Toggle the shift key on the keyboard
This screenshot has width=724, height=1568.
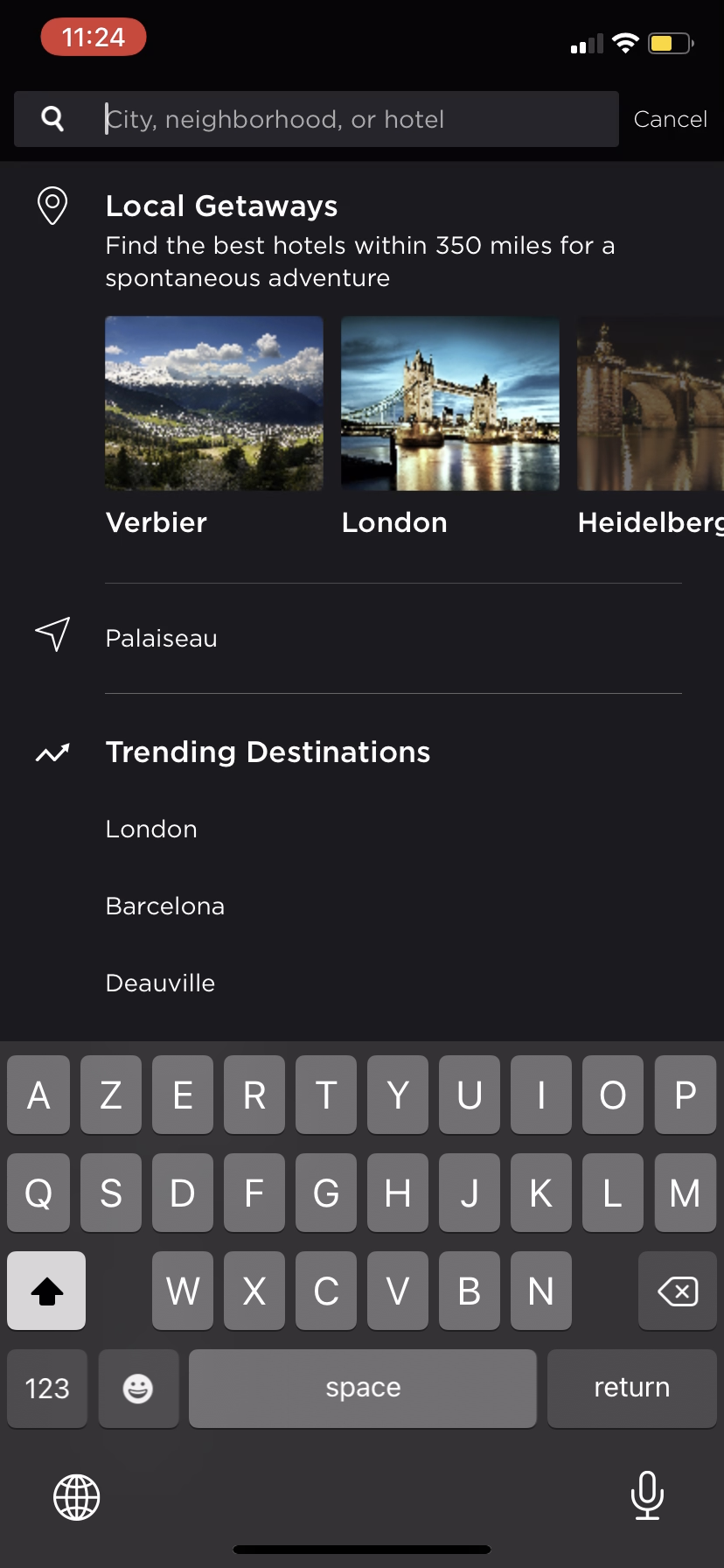[x=45, y=1290]
